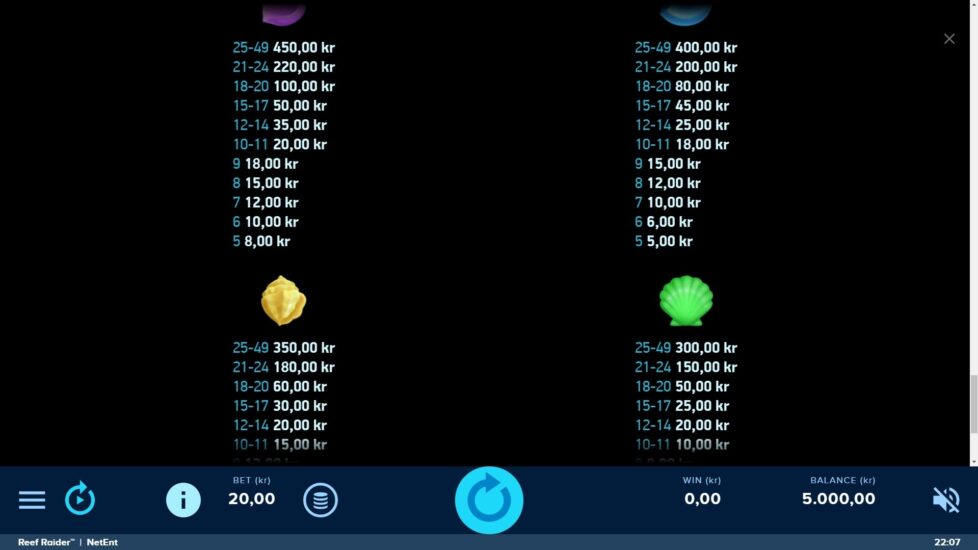Open autoplay settings

(x=80, y=498)
